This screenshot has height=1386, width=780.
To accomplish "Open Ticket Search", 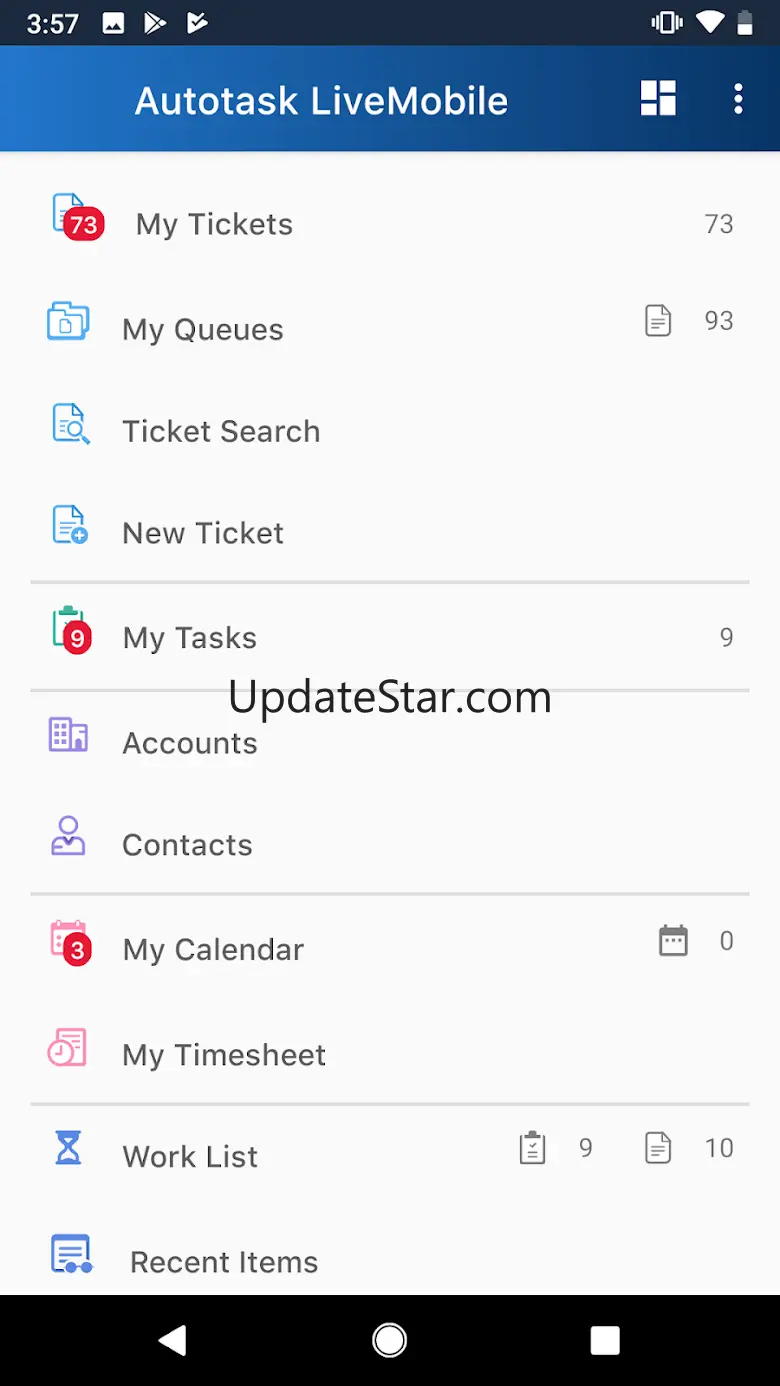I will click(x=221, y=431).
